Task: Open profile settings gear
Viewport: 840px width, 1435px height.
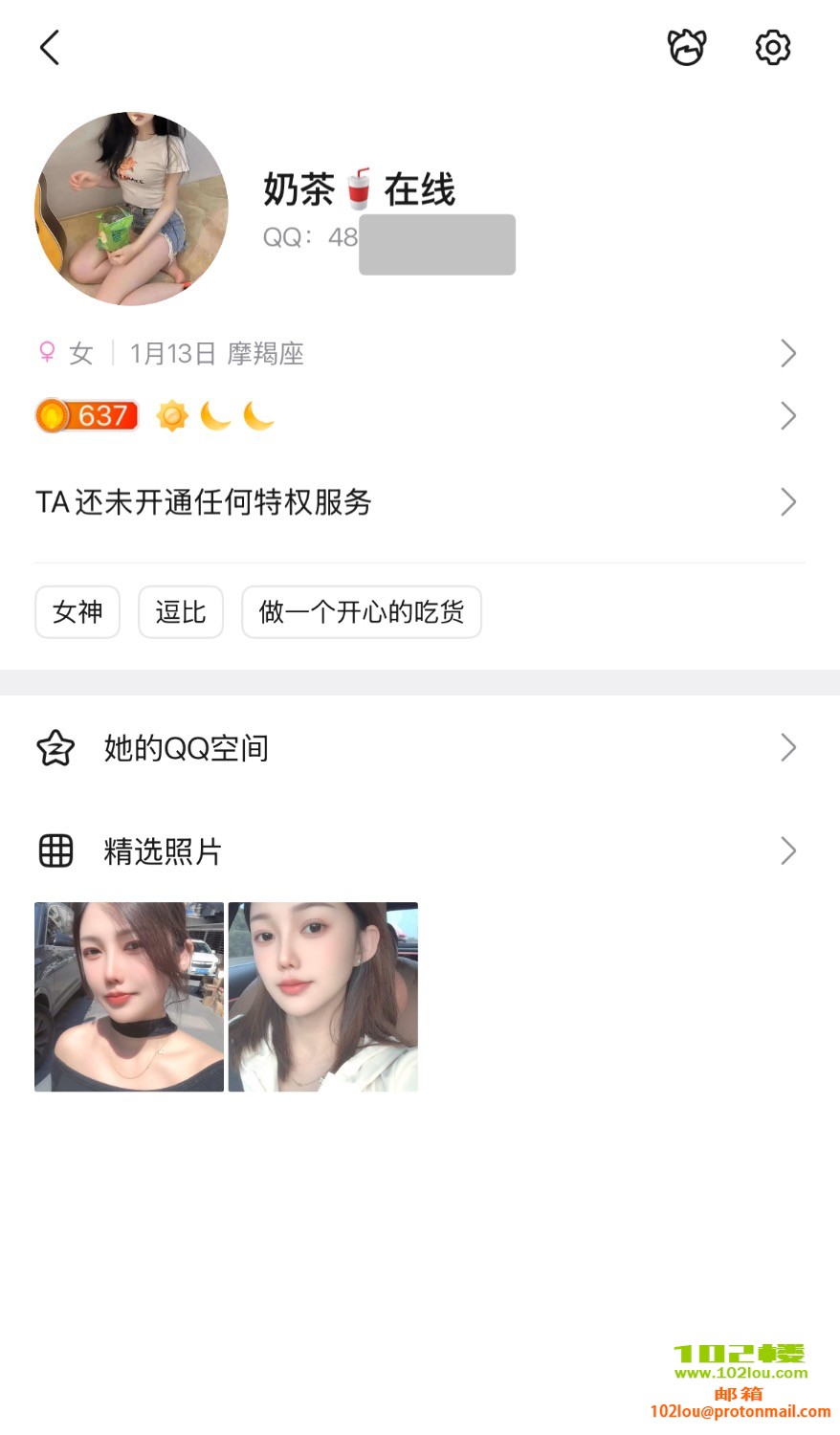Action: 772,47
